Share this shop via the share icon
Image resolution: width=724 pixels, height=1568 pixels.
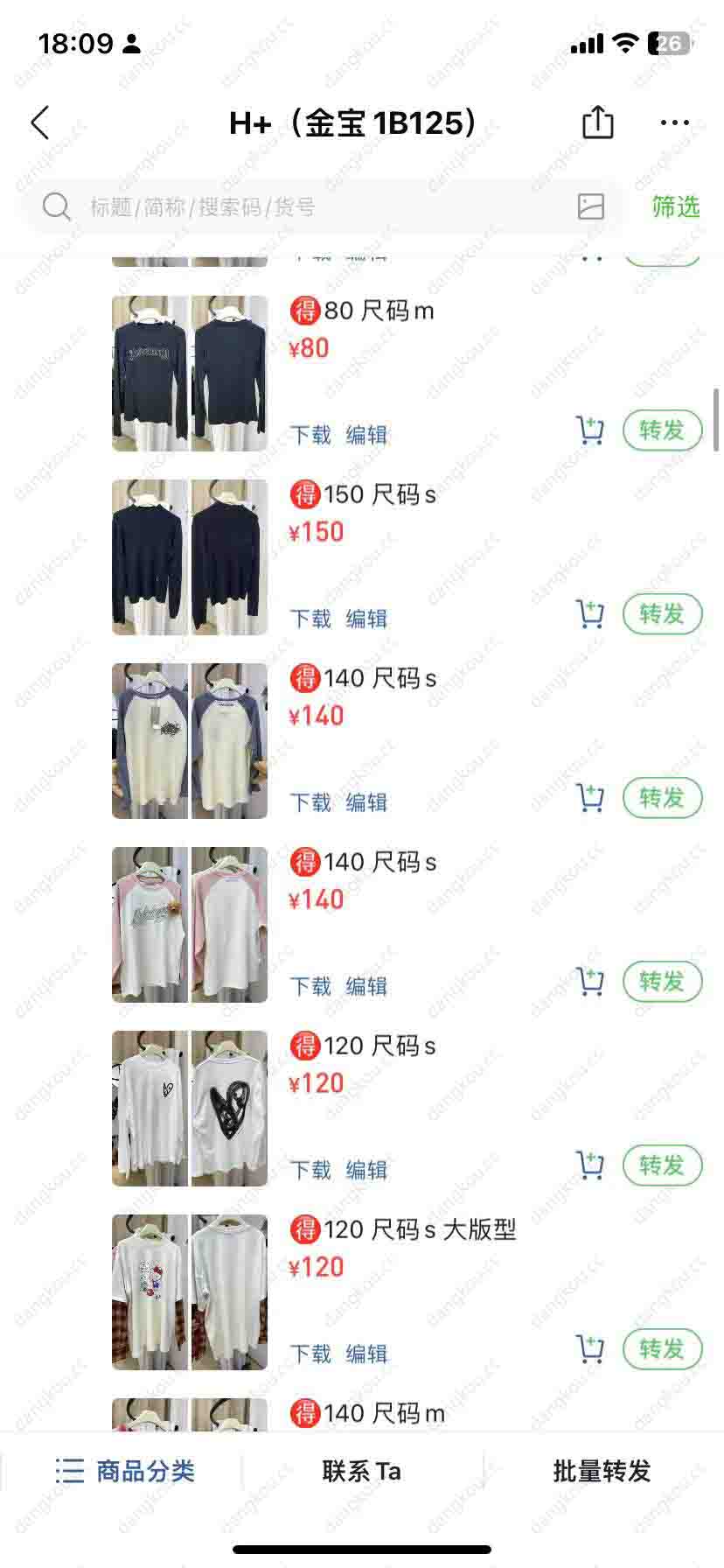click(598, 122)
